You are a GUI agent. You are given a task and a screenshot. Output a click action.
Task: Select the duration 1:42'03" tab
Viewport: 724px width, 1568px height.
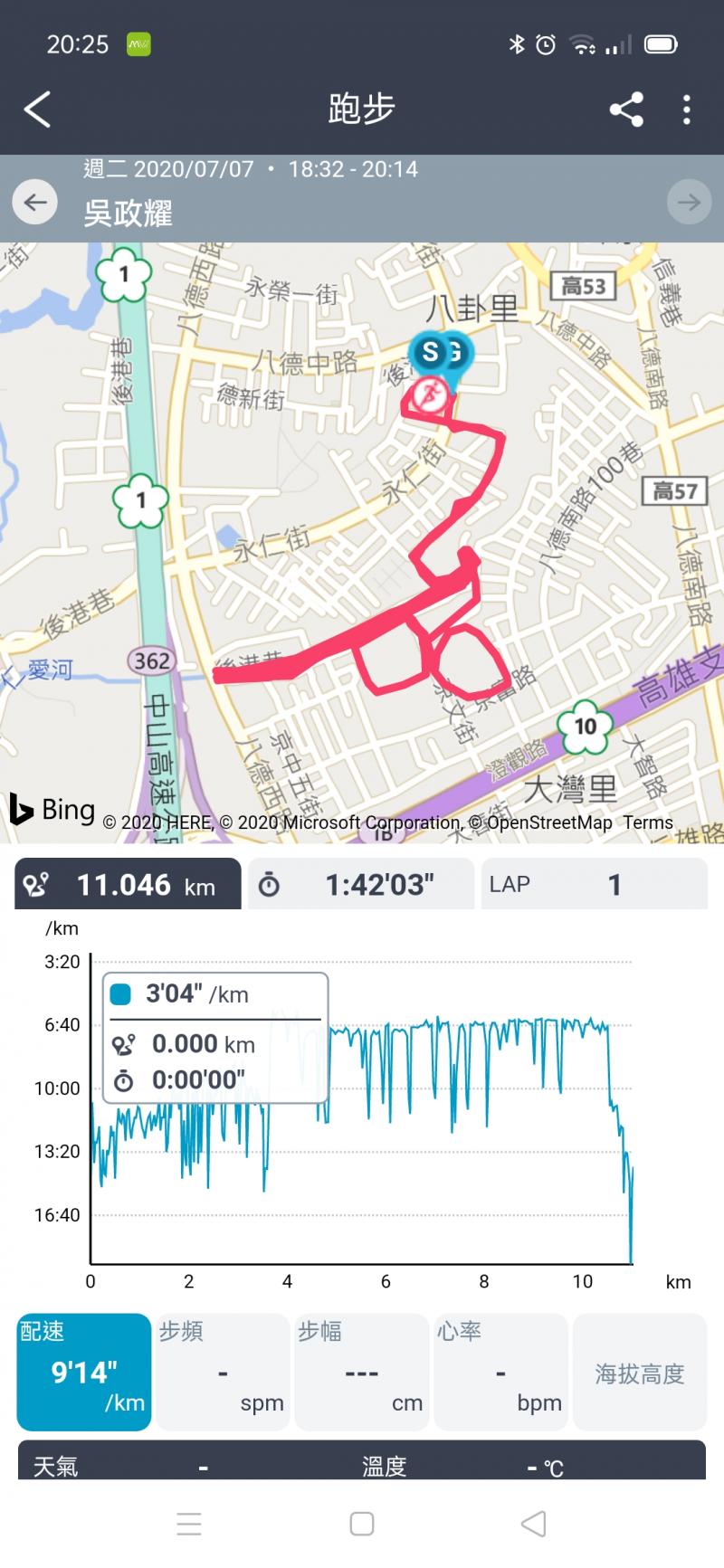click(361, 884)
